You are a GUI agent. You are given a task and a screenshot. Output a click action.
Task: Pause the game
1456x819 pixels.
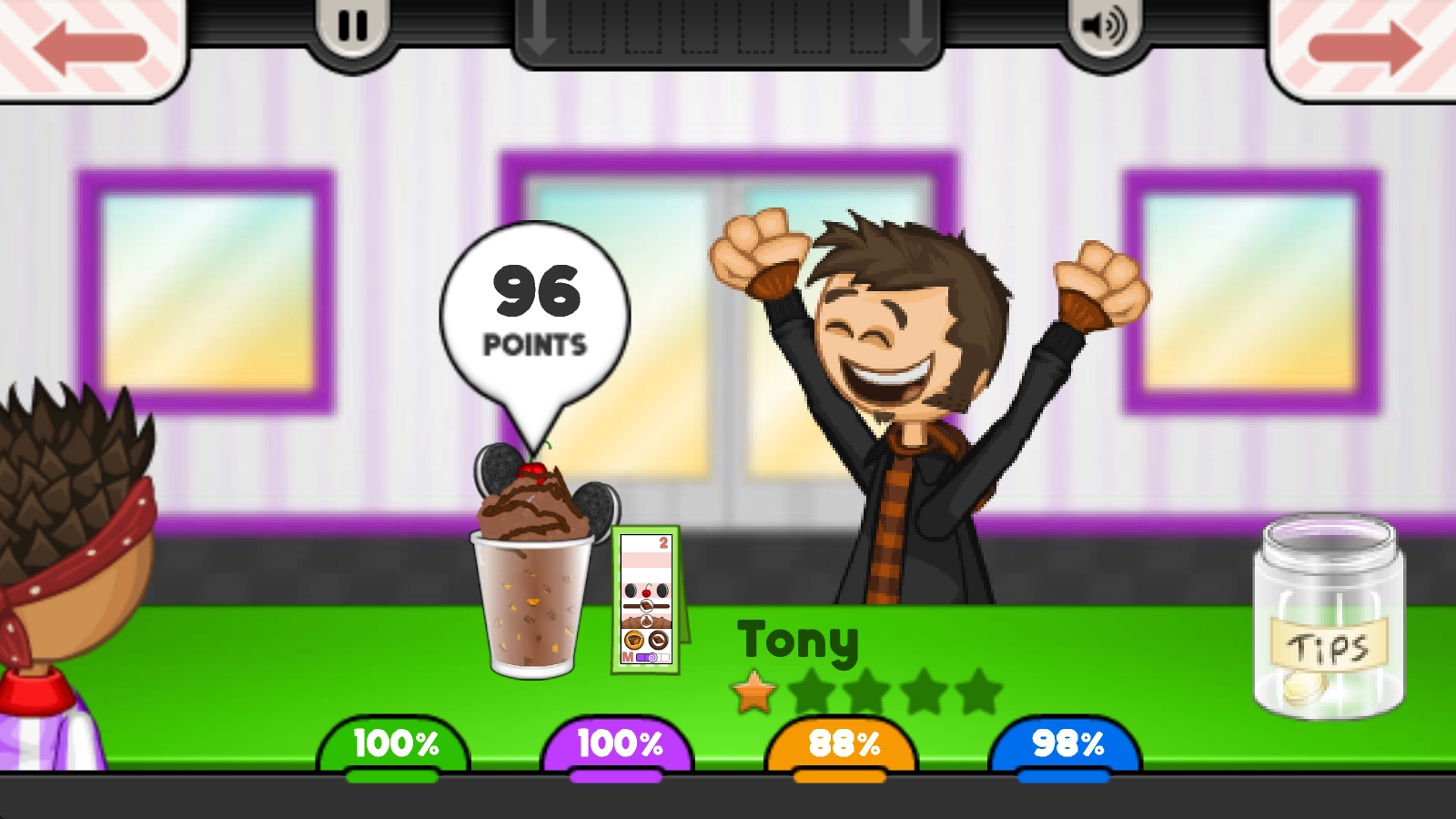pyautogui.click(x=352, y=26)
